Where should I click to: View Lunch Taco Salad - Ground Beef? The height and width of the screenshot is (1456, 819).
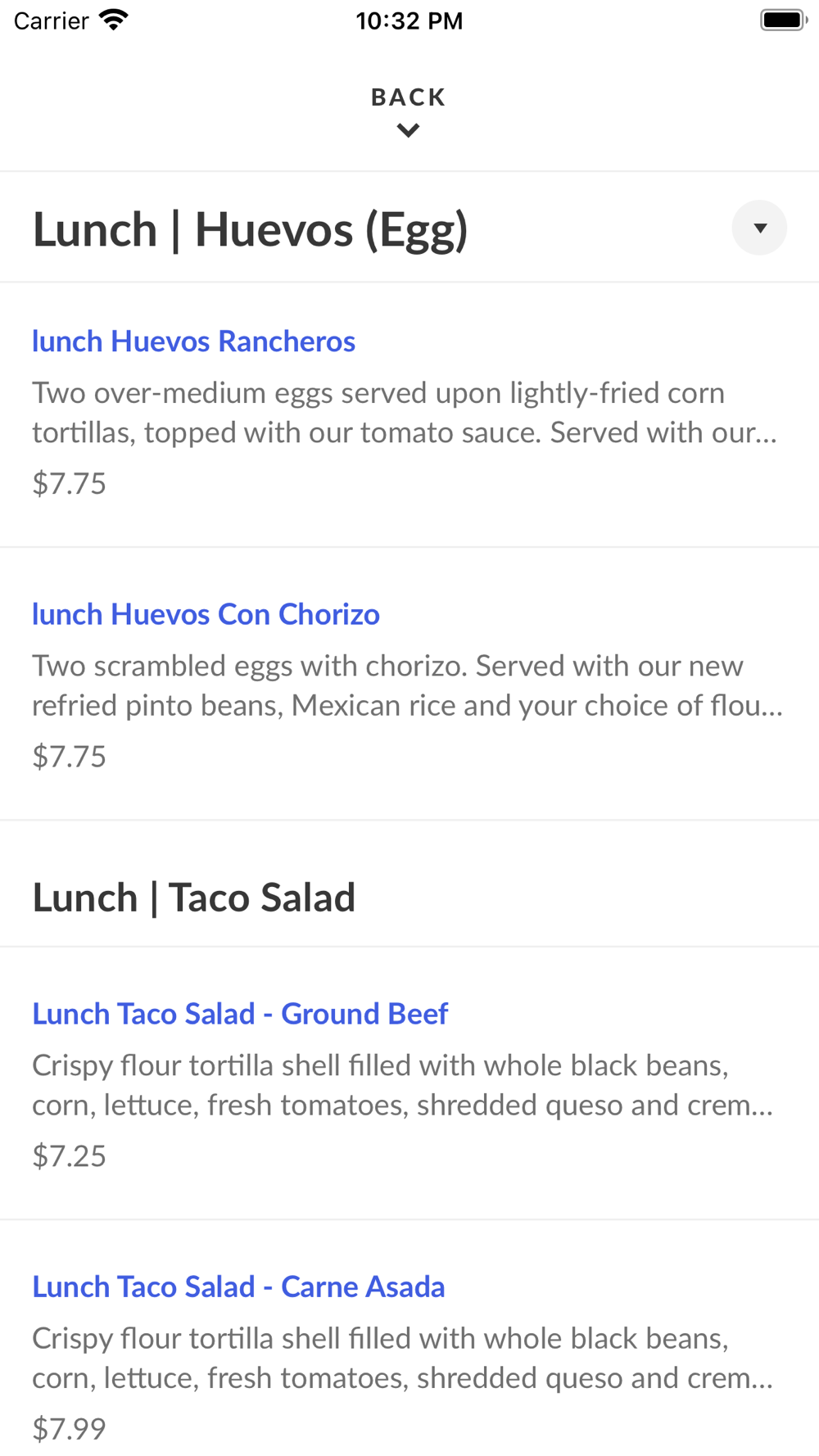409,1083
